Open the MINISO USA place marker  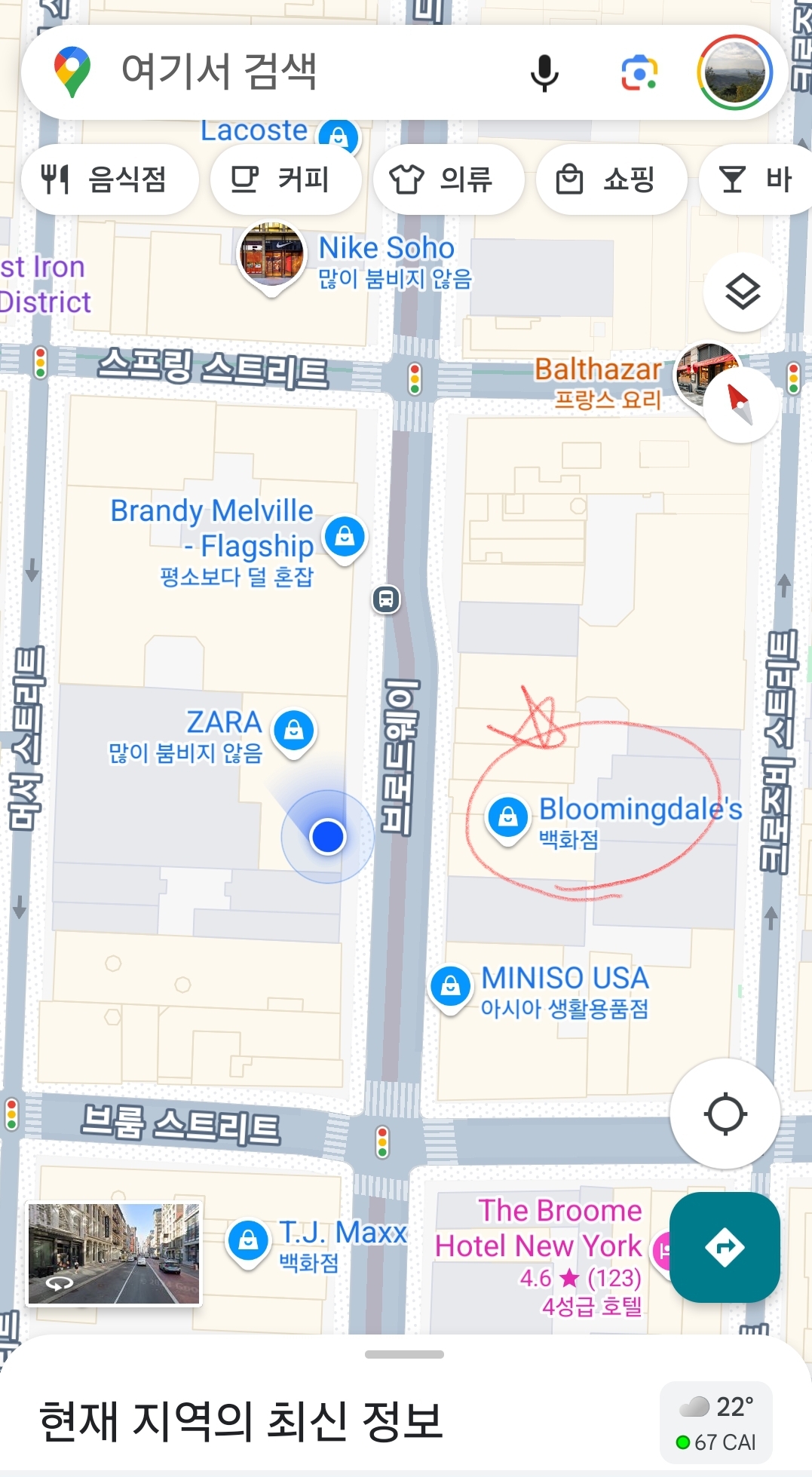(451, 986)
